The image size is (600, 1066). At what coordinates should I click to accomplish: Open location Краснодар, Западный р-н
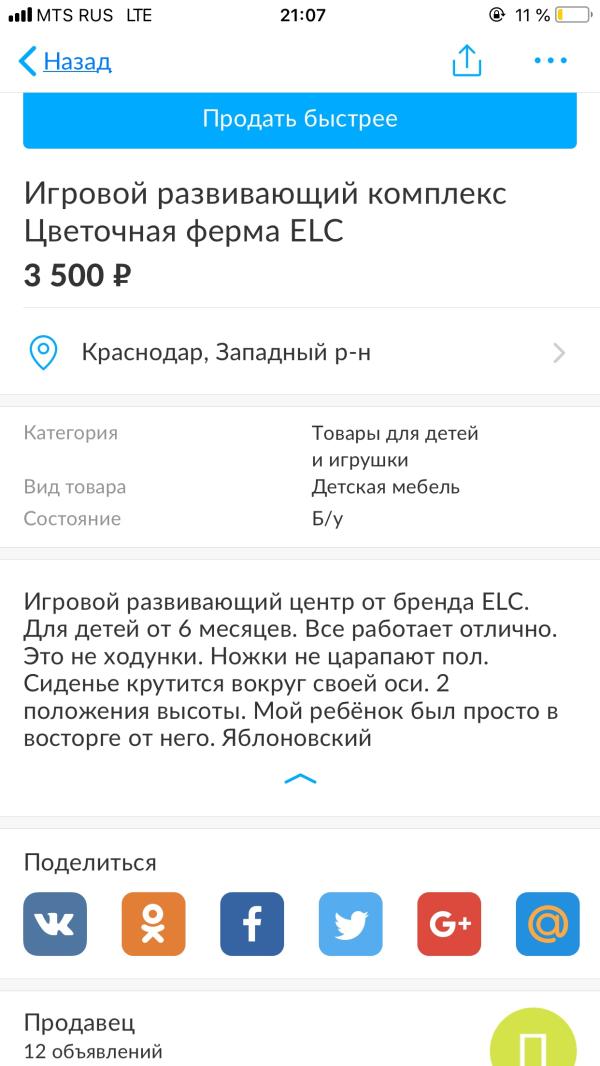(300, 352)
